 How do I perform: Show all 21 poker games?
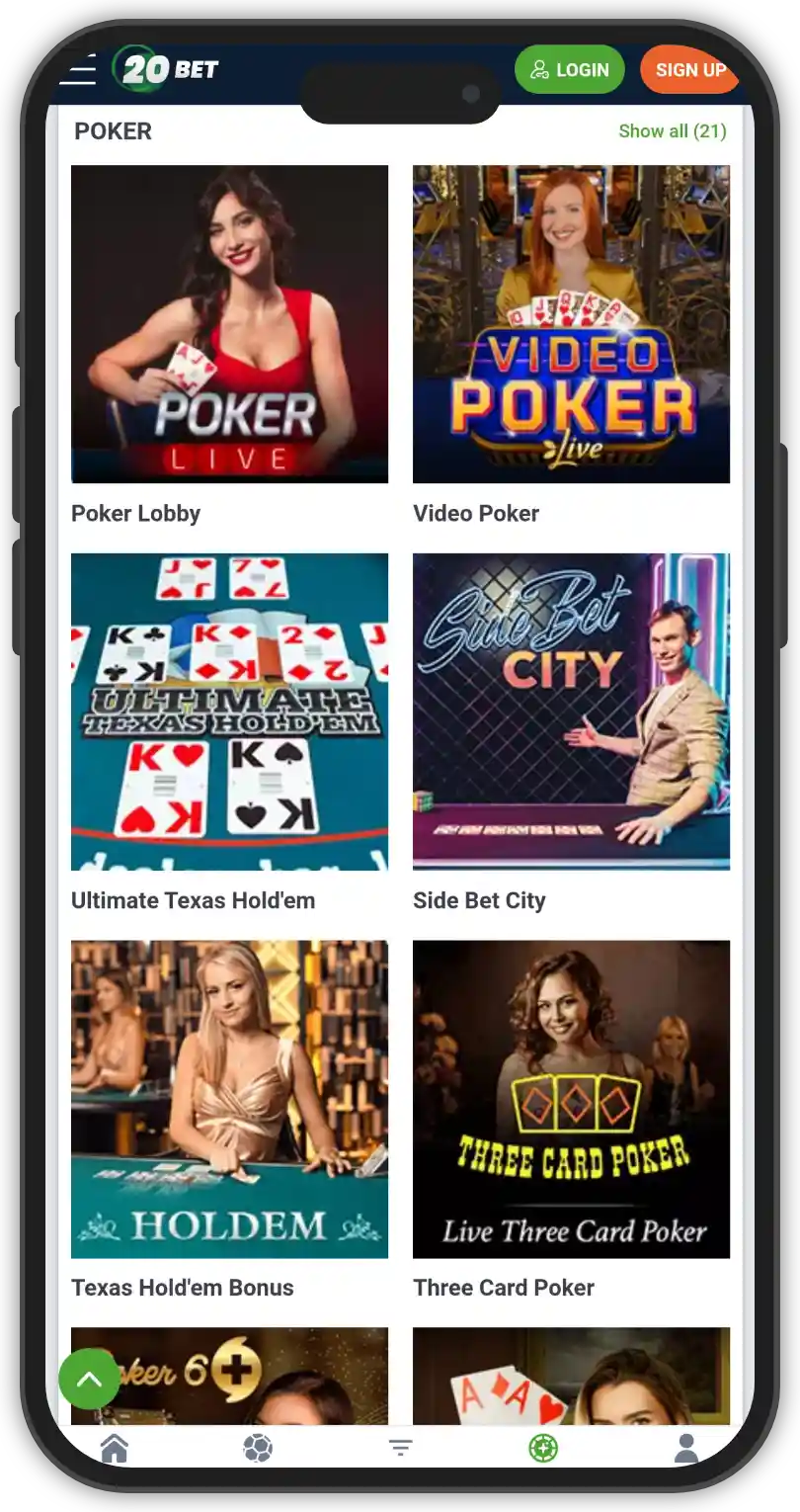point(672,130)
